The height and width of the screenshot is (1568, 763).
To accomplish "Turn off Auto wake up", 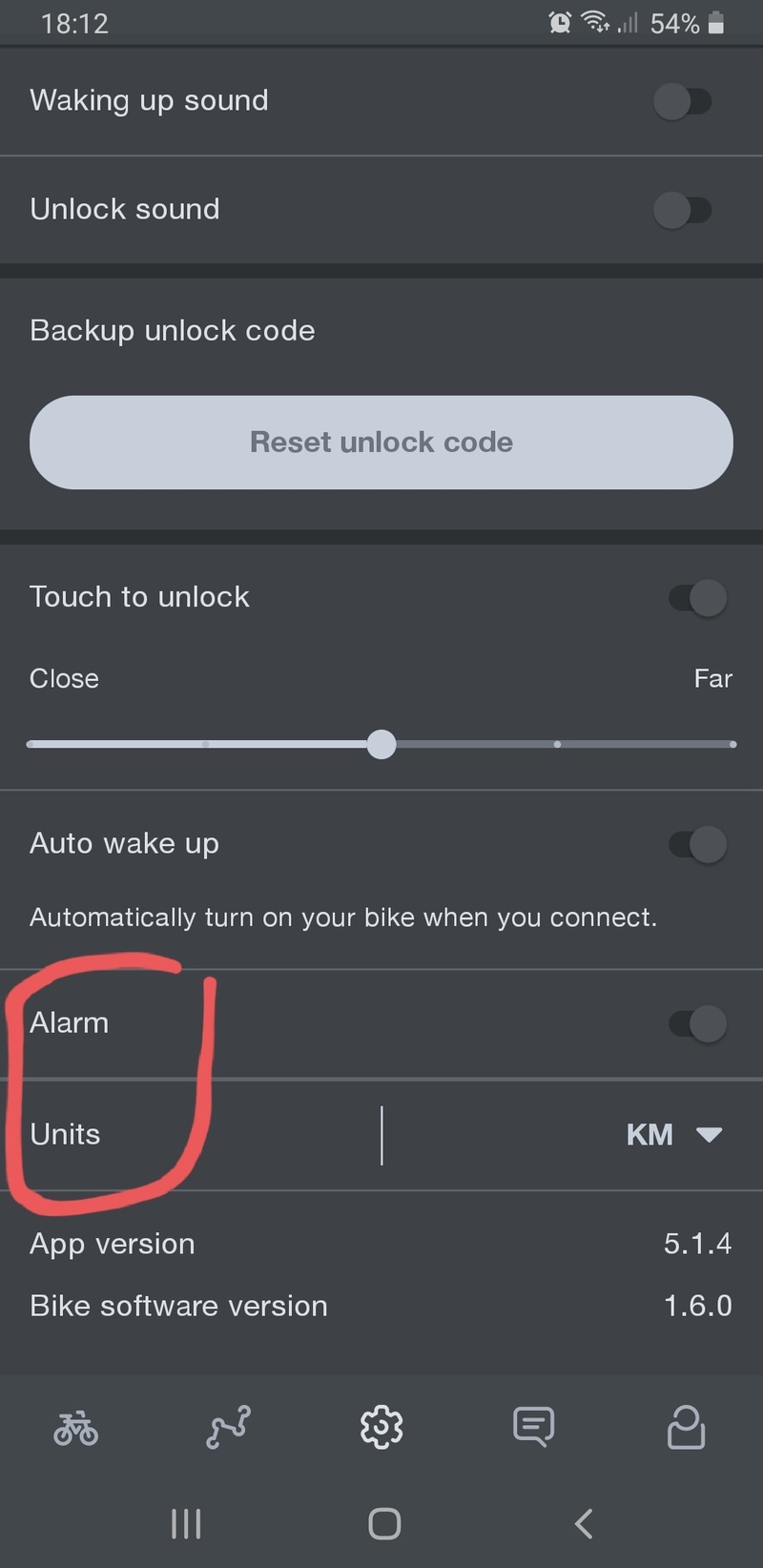I will click(x=698, y=844).
